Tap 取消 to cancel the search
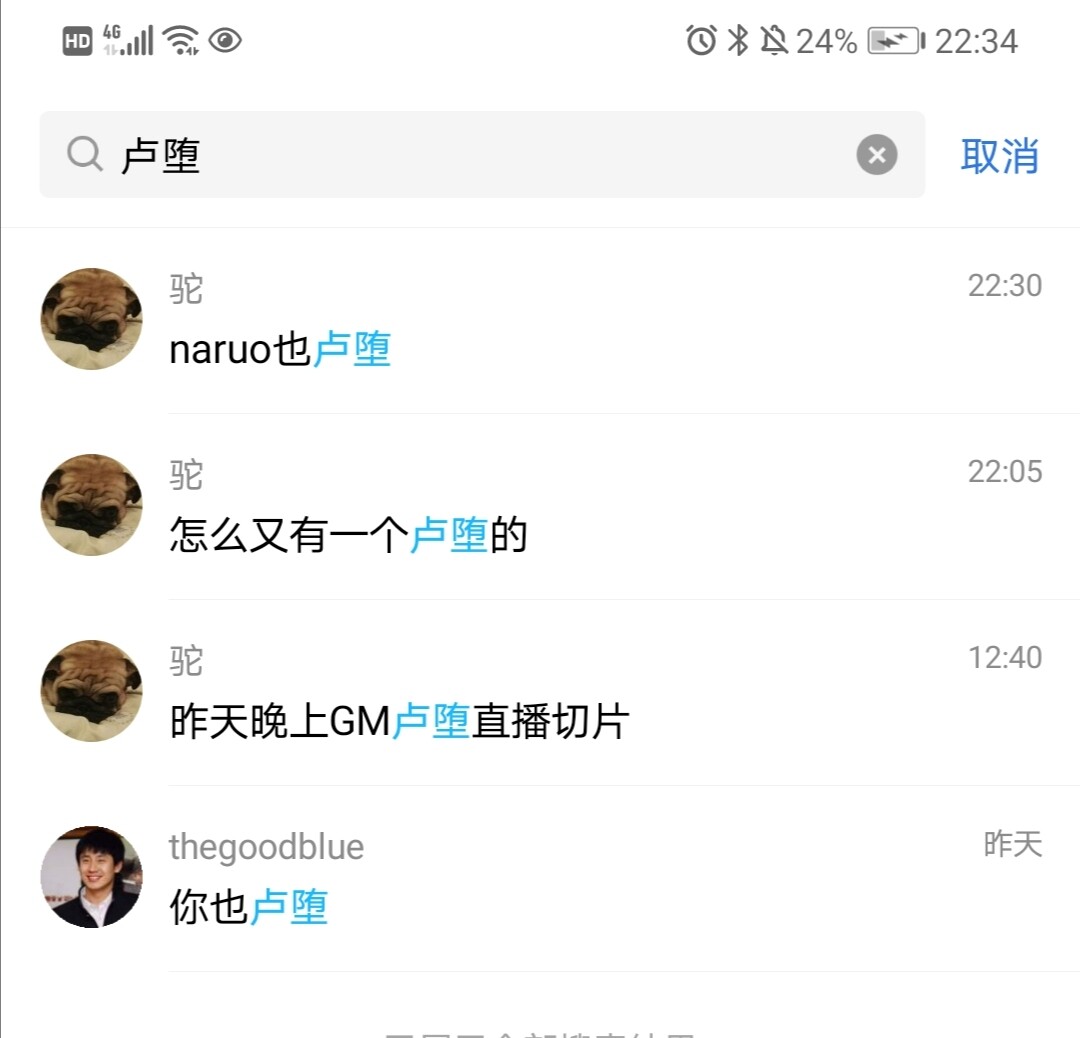This screenshot has height=1038, width=1080. click(999, 156)
